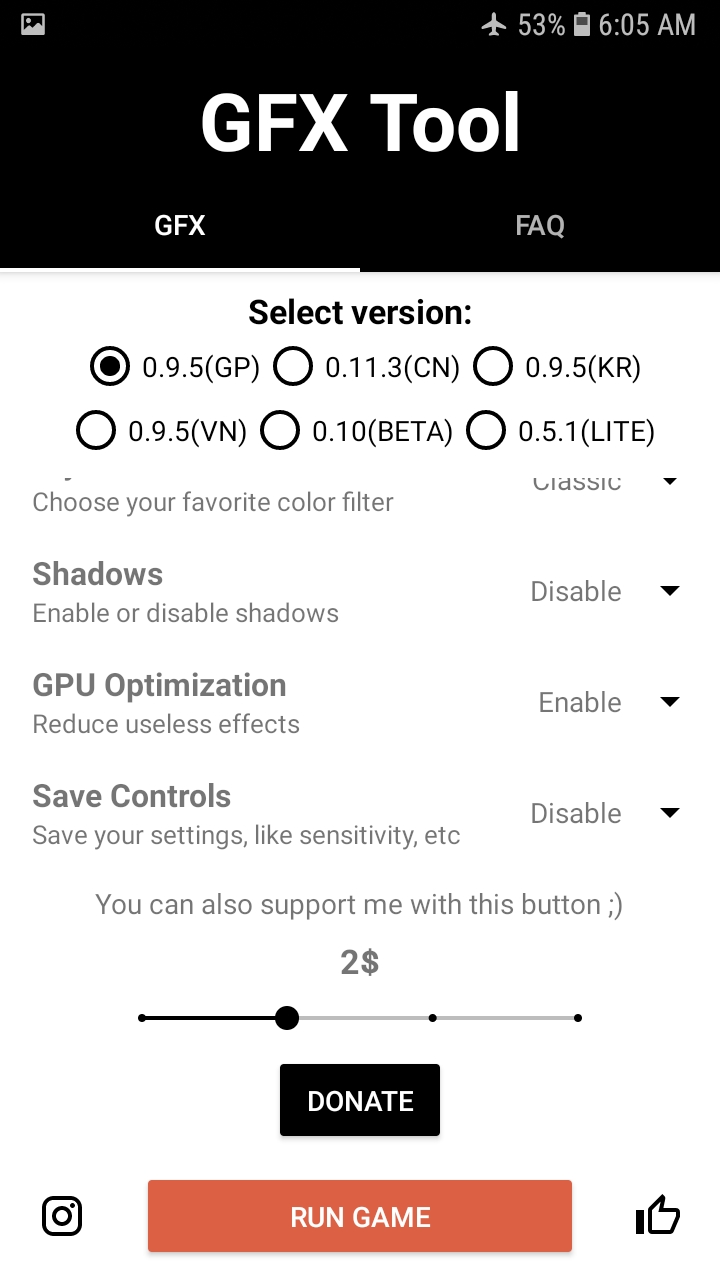
Task: Open the Save Controls dropdown
Action: coord(668,813)
